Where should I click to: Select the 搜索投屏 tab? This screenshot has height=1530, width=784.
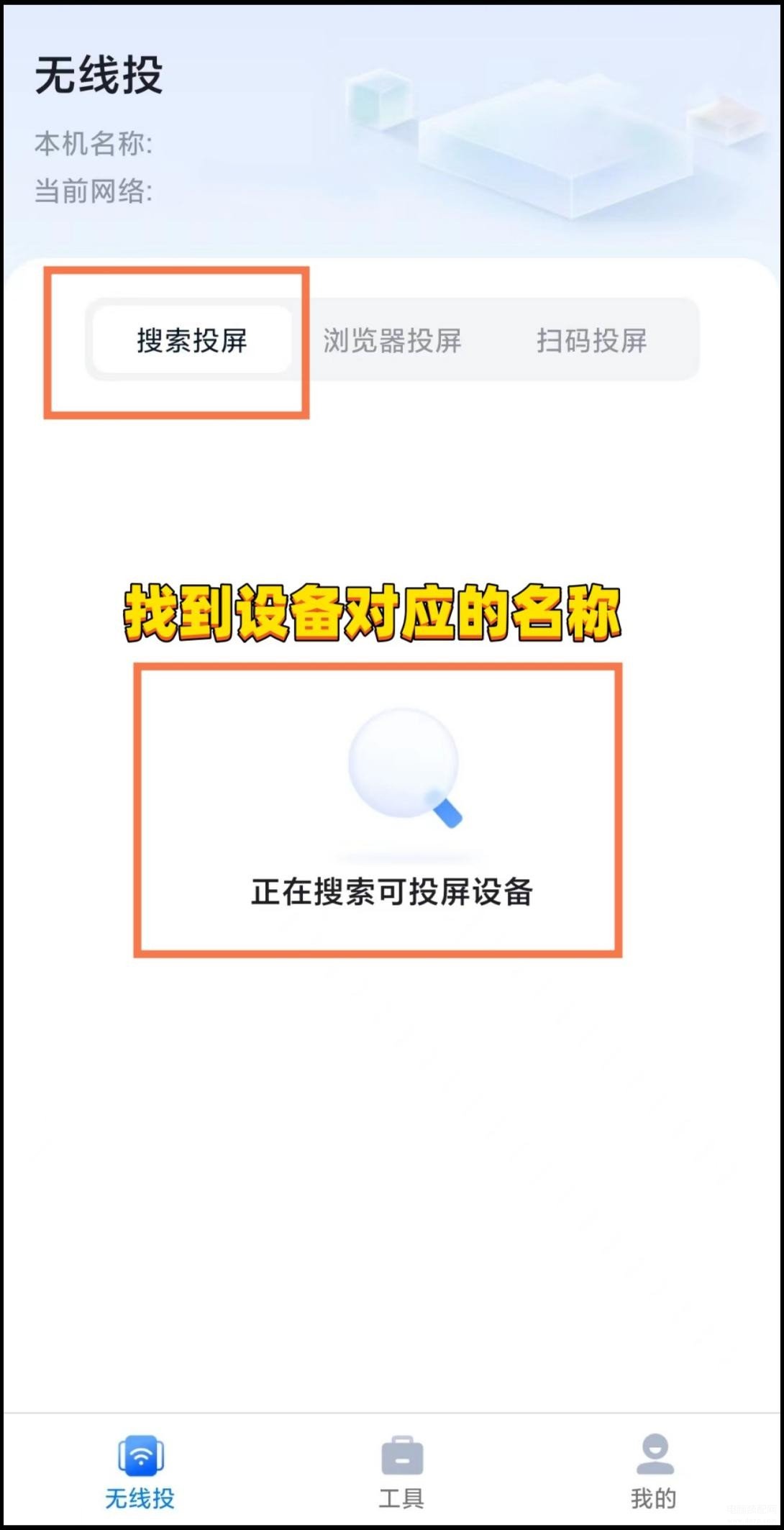click(192, 340)
